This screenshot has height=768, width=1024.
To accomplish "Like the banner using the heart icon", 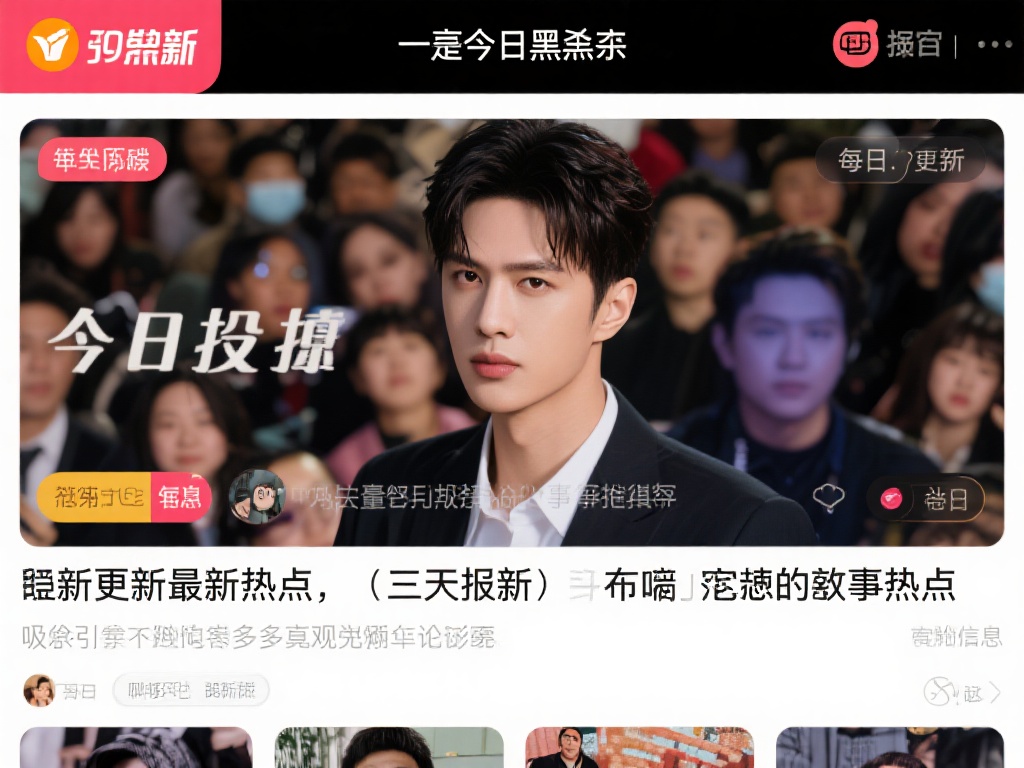I will tap(828, 498).
